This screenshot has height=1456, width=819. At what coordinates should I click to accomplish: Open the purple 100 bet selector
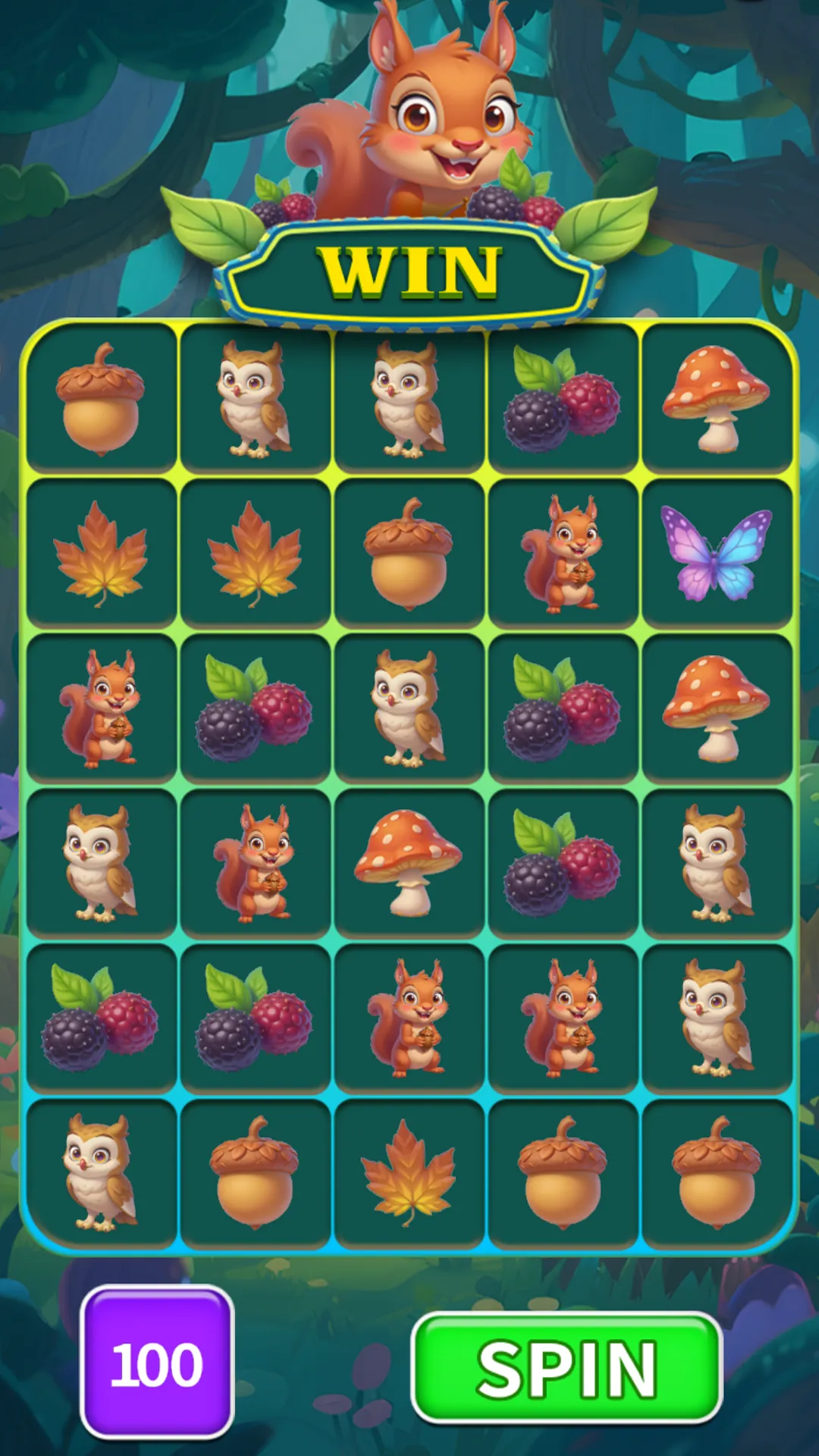(x=157, y=1363)
